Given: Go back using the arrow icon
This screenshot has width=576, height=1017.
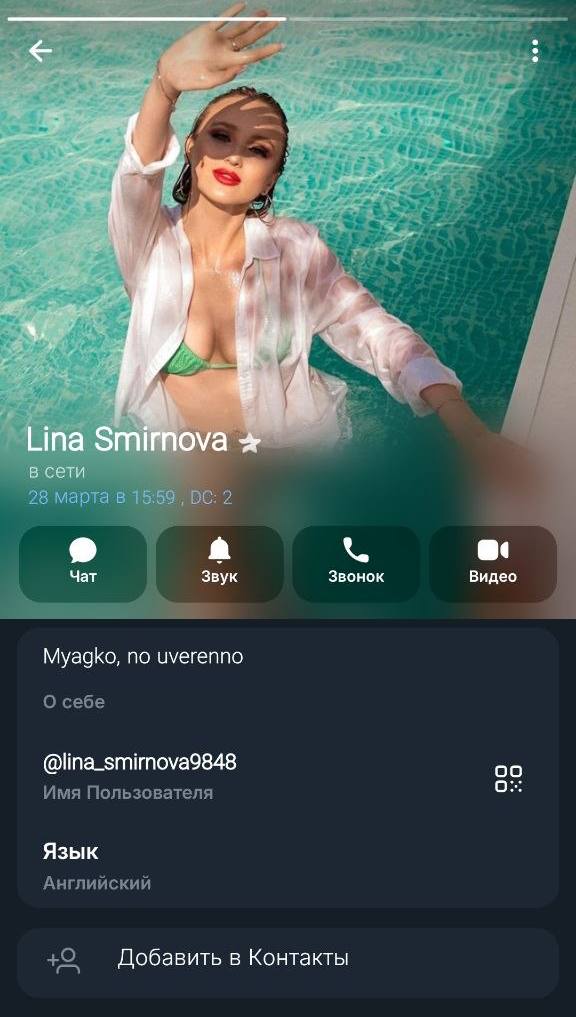Looking at the screenshot, I should click(x=40, y=51).
